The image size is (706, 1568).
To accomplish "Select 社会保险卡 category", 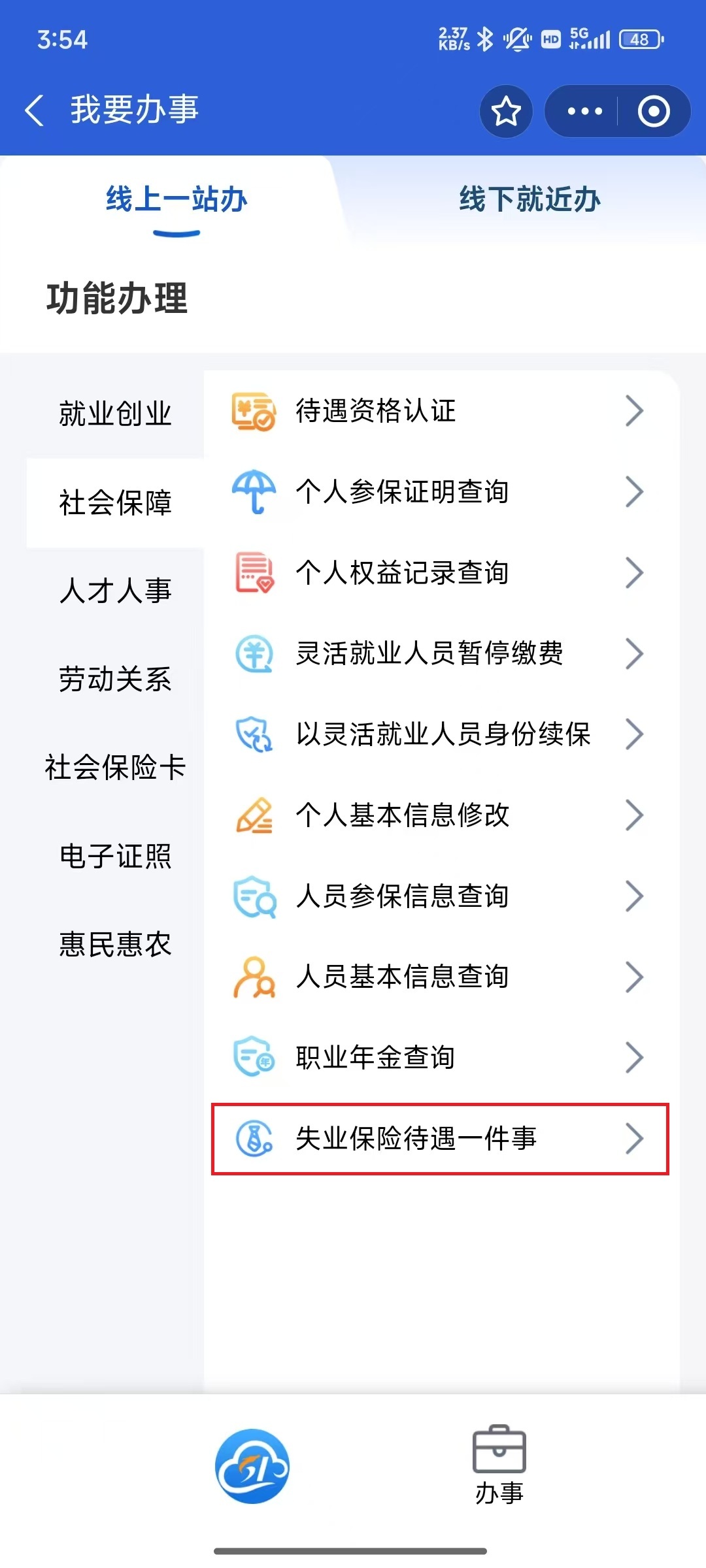I will tap(115, 767).
